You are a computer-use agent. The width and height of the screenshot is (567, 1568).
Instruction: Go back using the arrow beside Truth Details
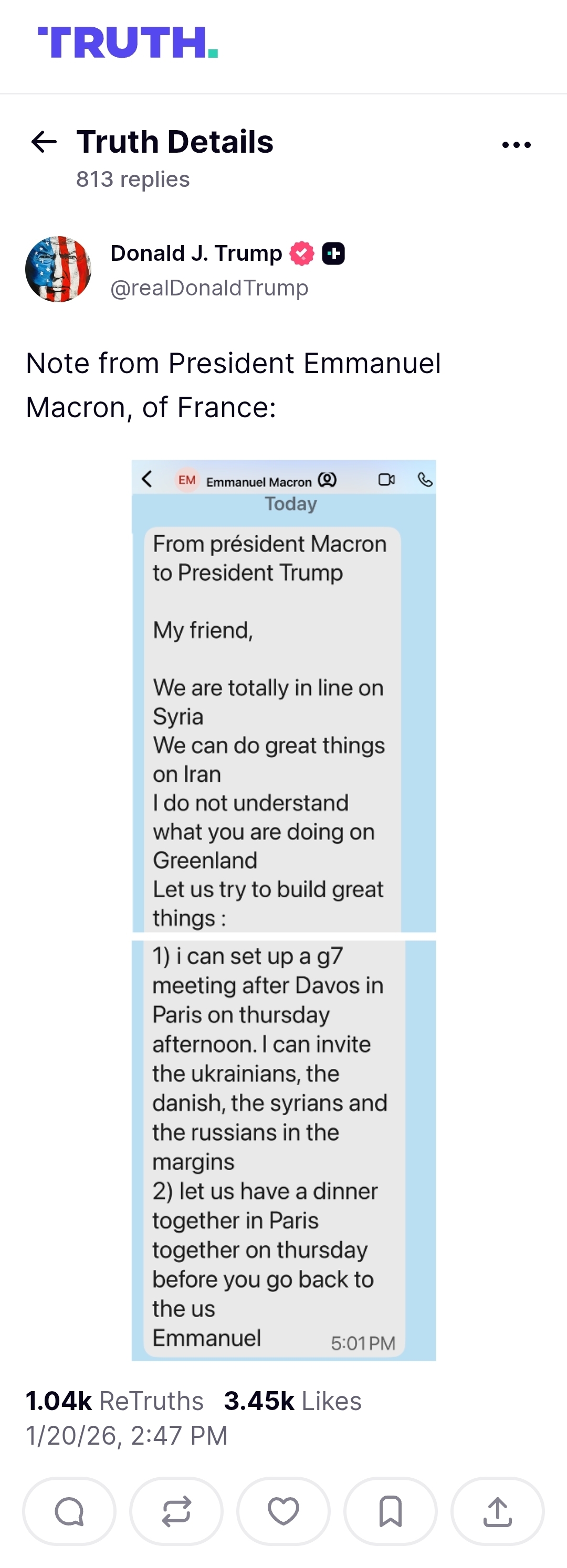tap(44, 142)
